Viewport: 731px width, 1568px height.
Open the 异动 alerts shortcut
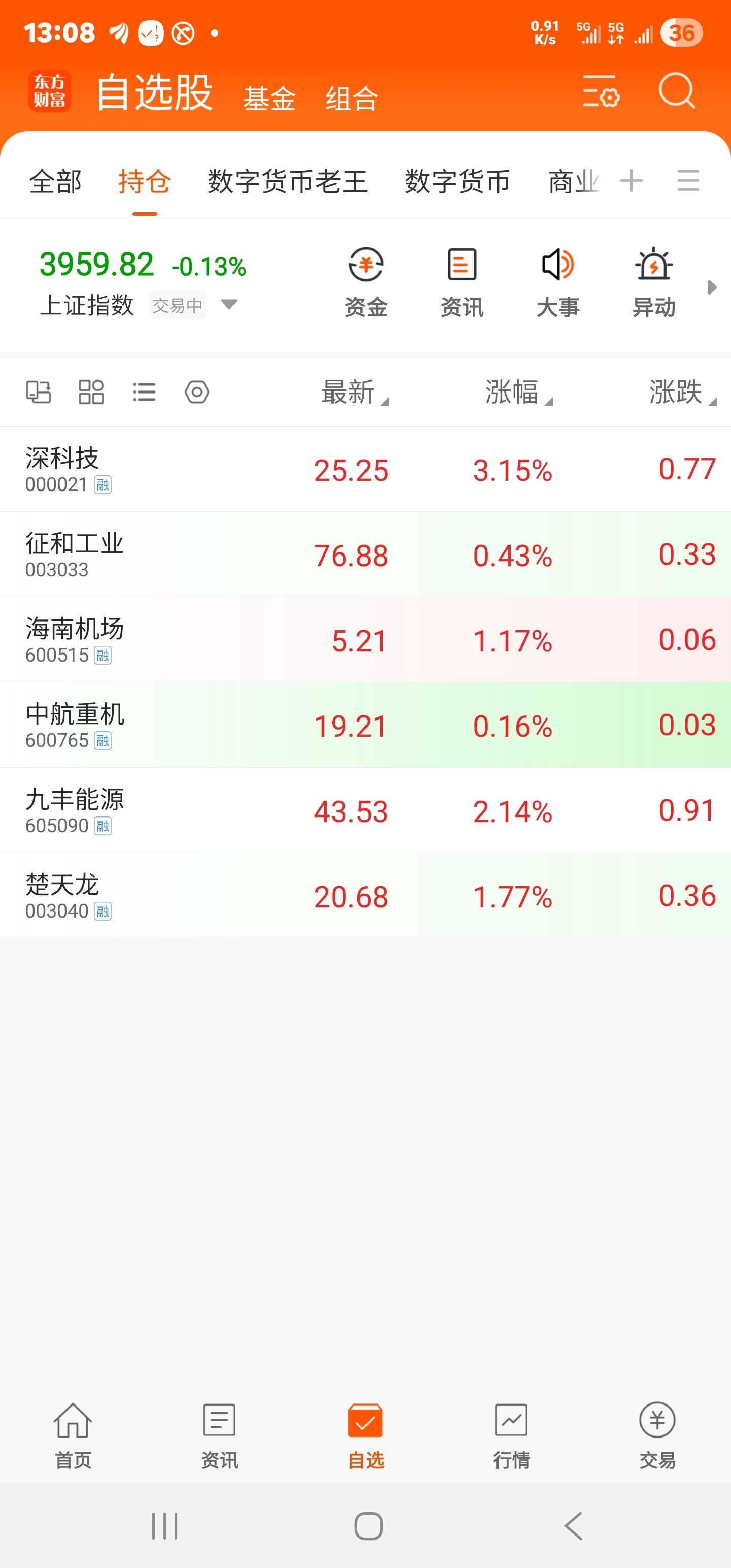654,282
